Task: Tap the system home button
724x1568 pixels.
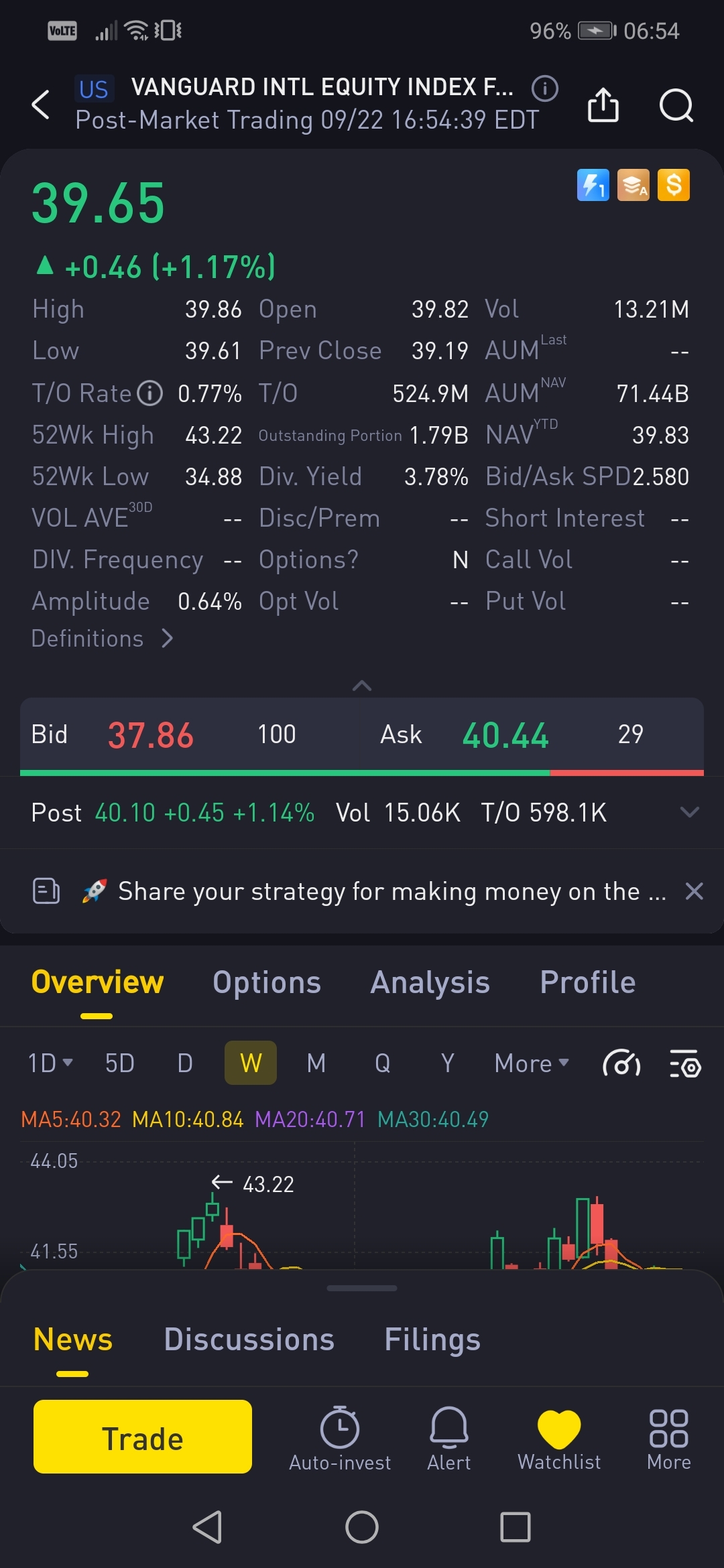Action: pyautogui.click(x=362, y=1527)
